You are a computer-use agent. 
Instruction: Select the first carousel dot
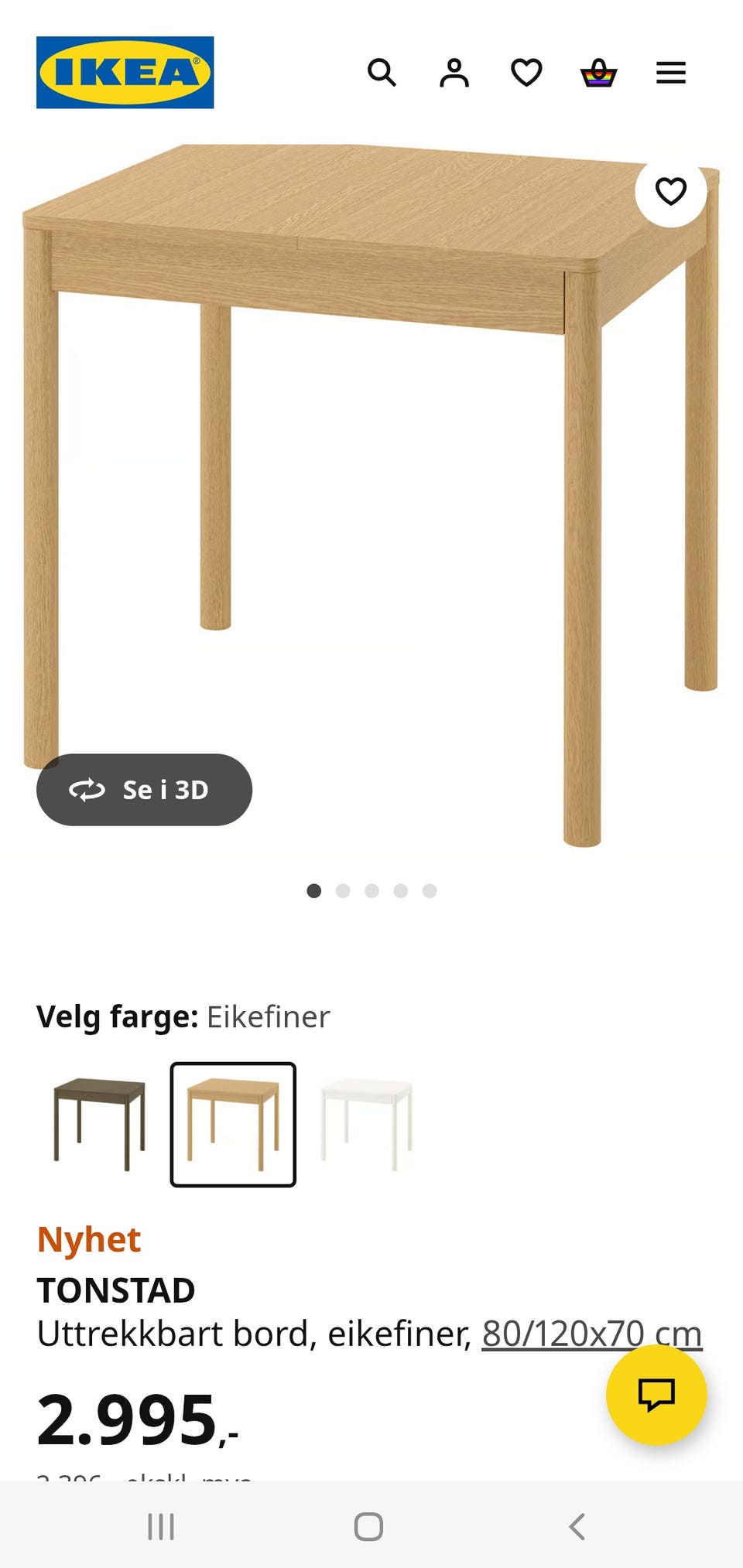315,890
